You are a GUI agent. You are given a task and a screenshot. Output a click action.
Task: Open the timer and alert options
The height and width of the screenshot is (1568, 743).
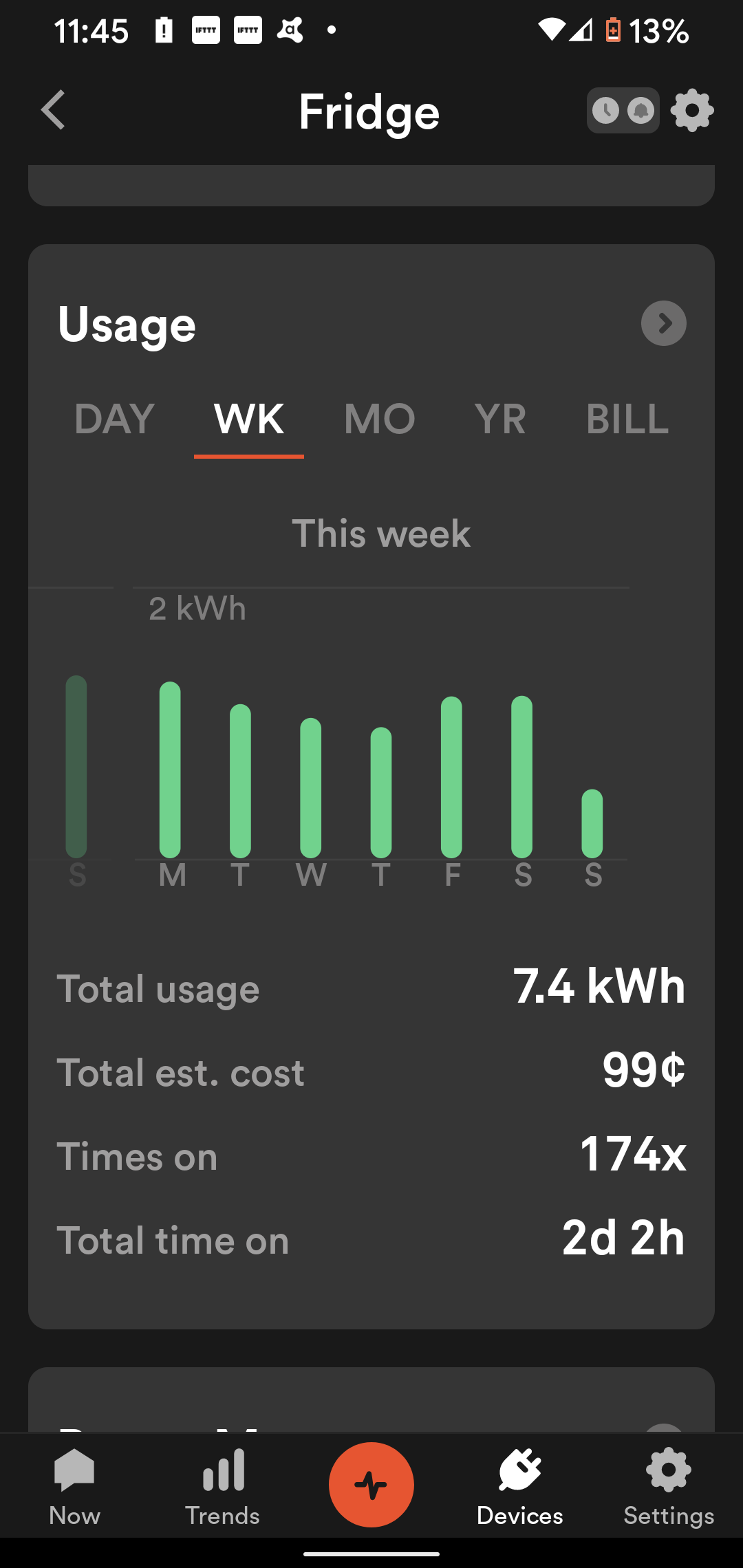click(623, 110)
